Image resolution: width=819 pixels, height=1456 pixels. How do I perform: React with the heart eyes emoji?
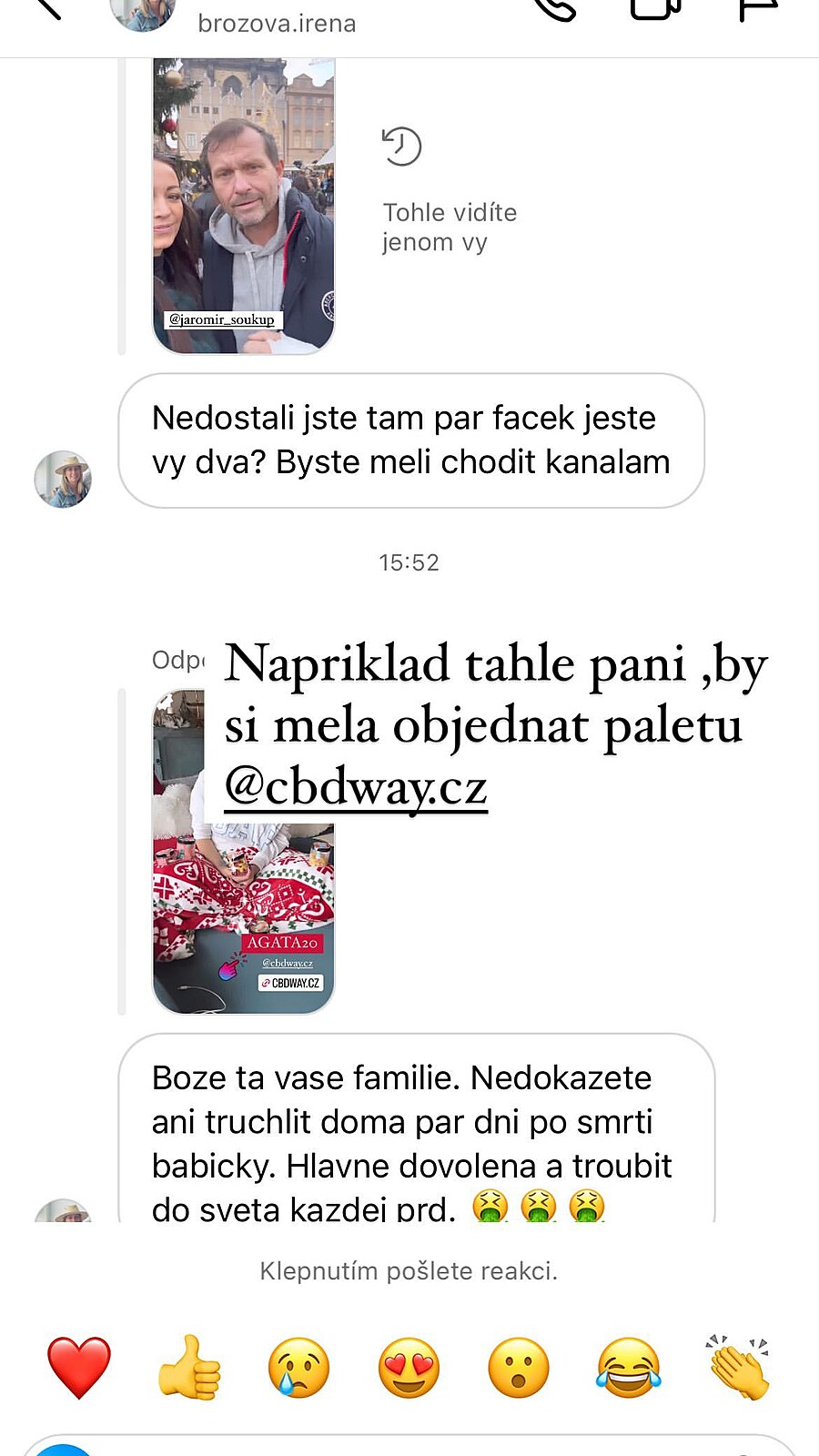point(409,1367)
